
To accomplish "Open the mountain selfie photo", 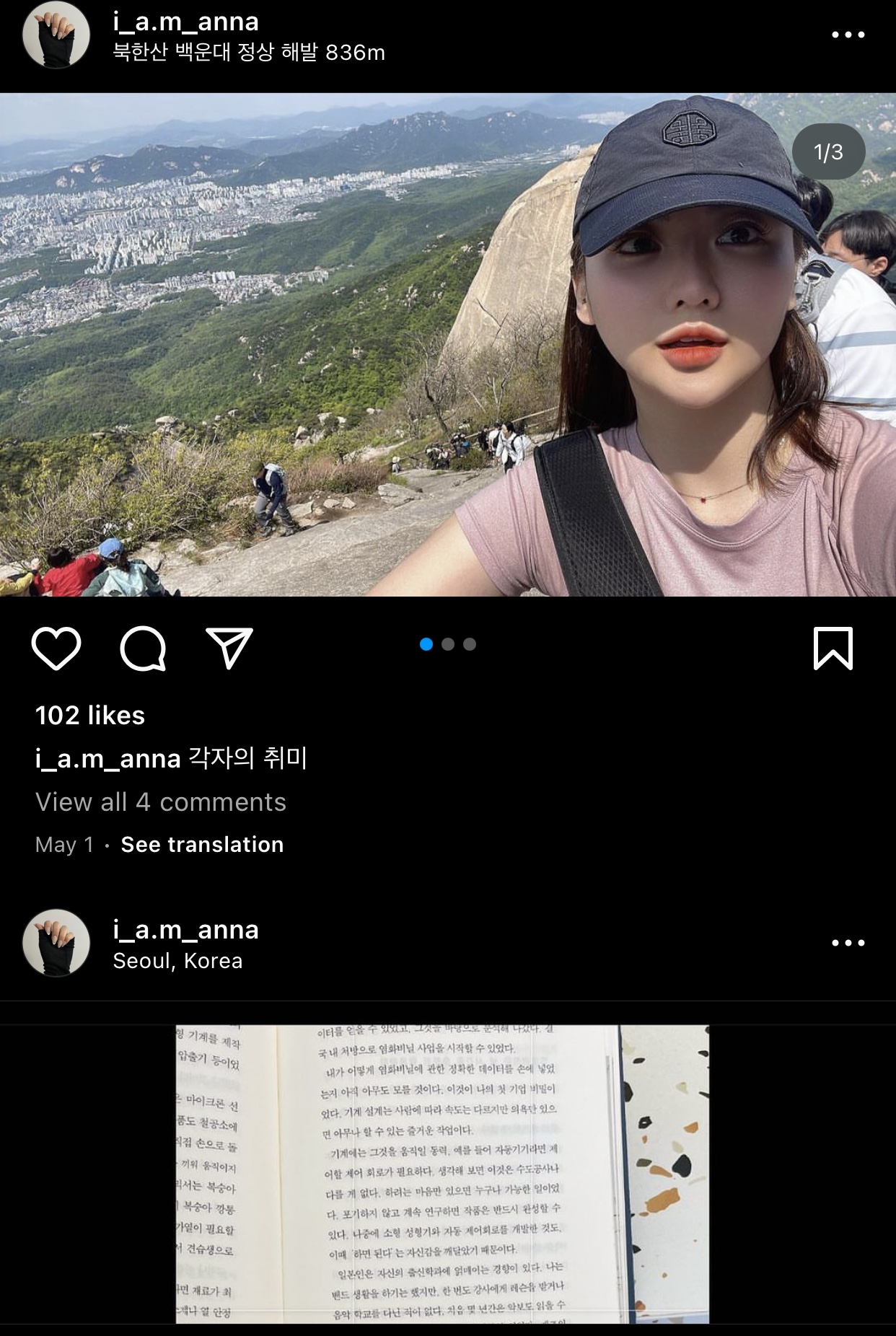I will [x=447, y=345].
